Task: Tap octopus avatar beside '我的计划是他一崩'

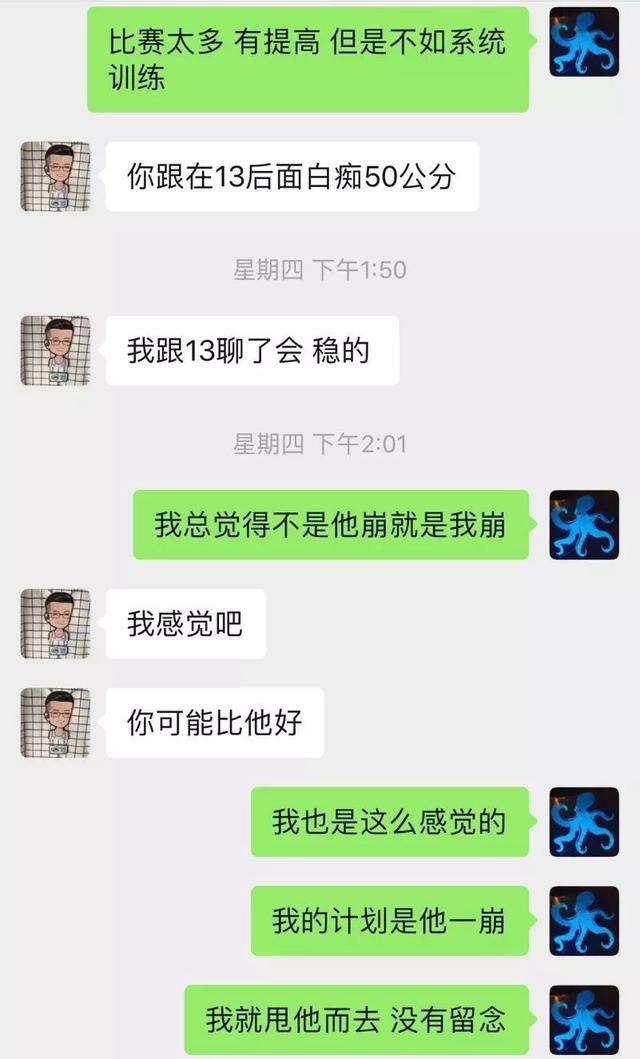Action: (584, 920)
